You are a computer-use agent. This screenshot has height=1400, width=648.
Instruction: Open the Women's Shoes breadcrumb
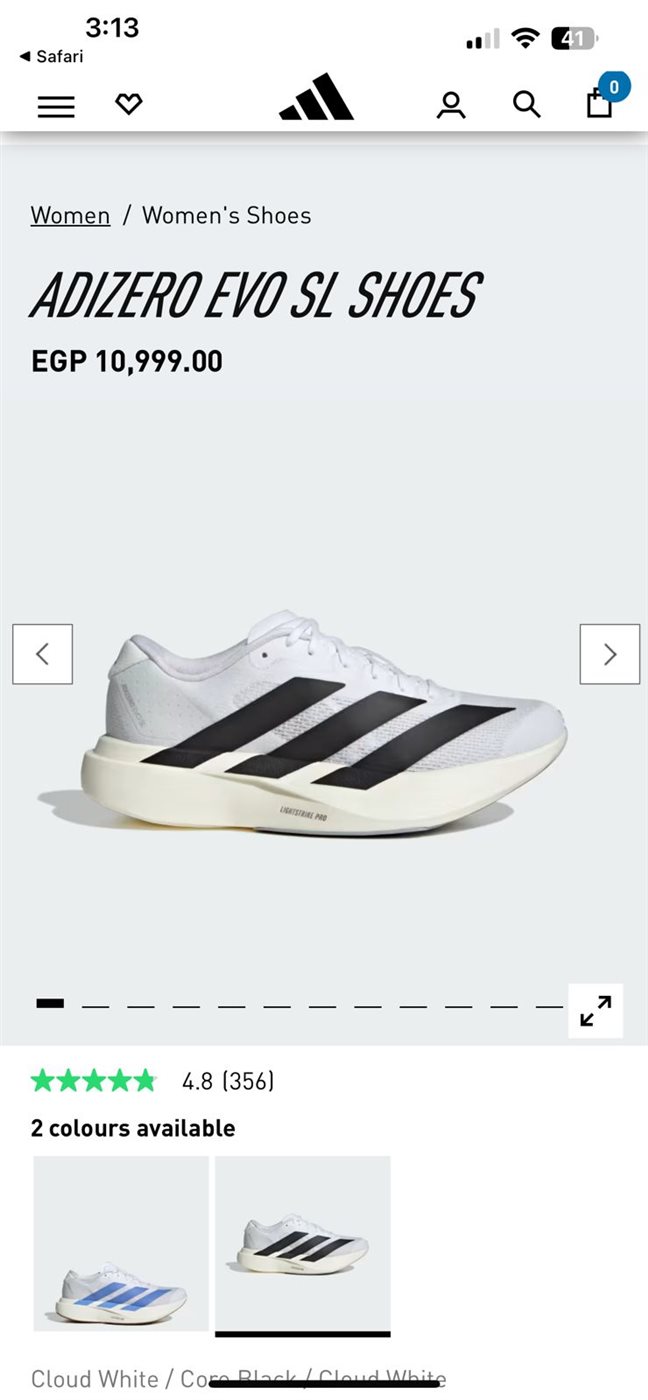(x=226, y=215)
